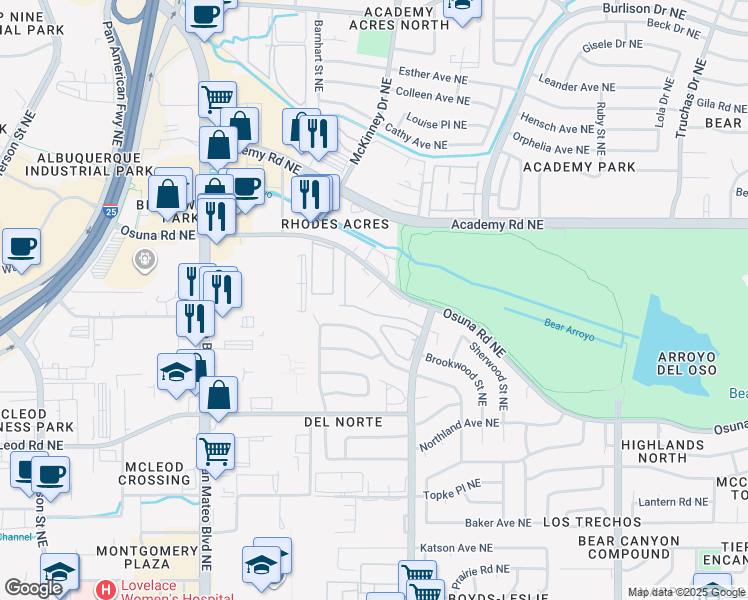Select the coffee marker beside Pan American Fwy
748x600 pixels.
[204, 18]
